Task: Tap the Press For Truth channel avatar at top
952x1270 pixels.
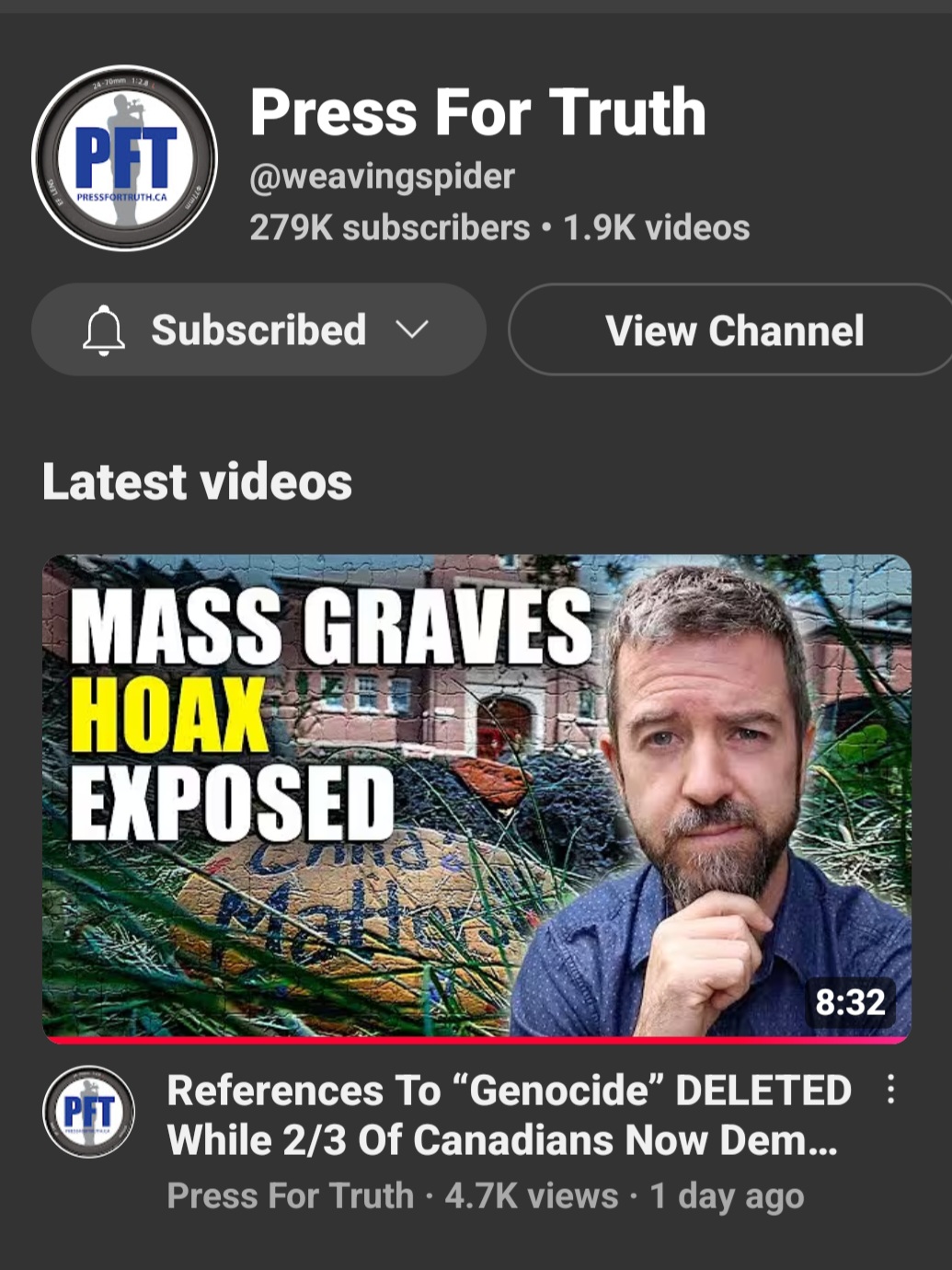Action: point(125,158)
